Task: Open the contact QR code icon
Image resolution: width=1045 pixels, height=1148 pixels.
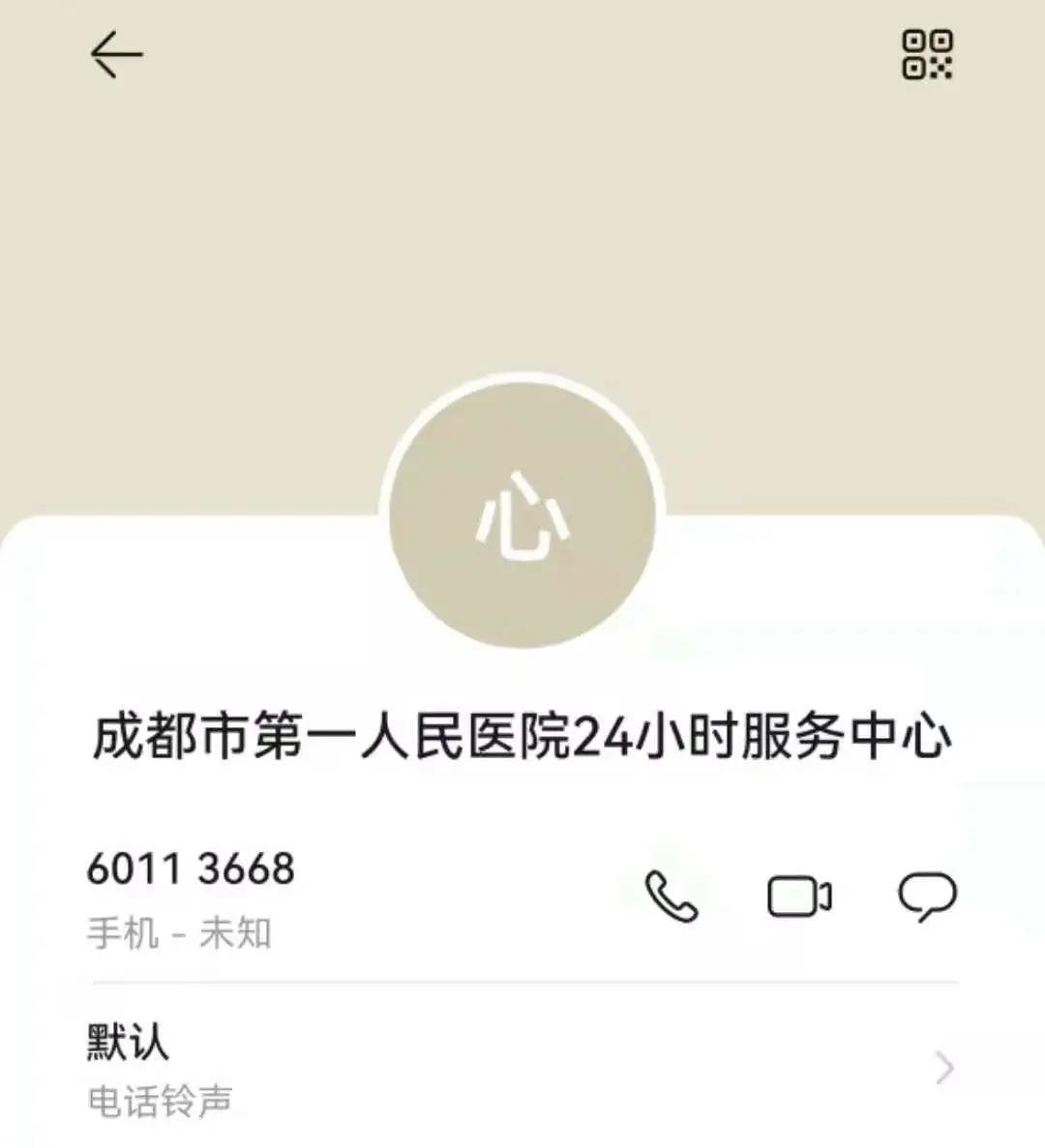Action: tap(927, 54)
